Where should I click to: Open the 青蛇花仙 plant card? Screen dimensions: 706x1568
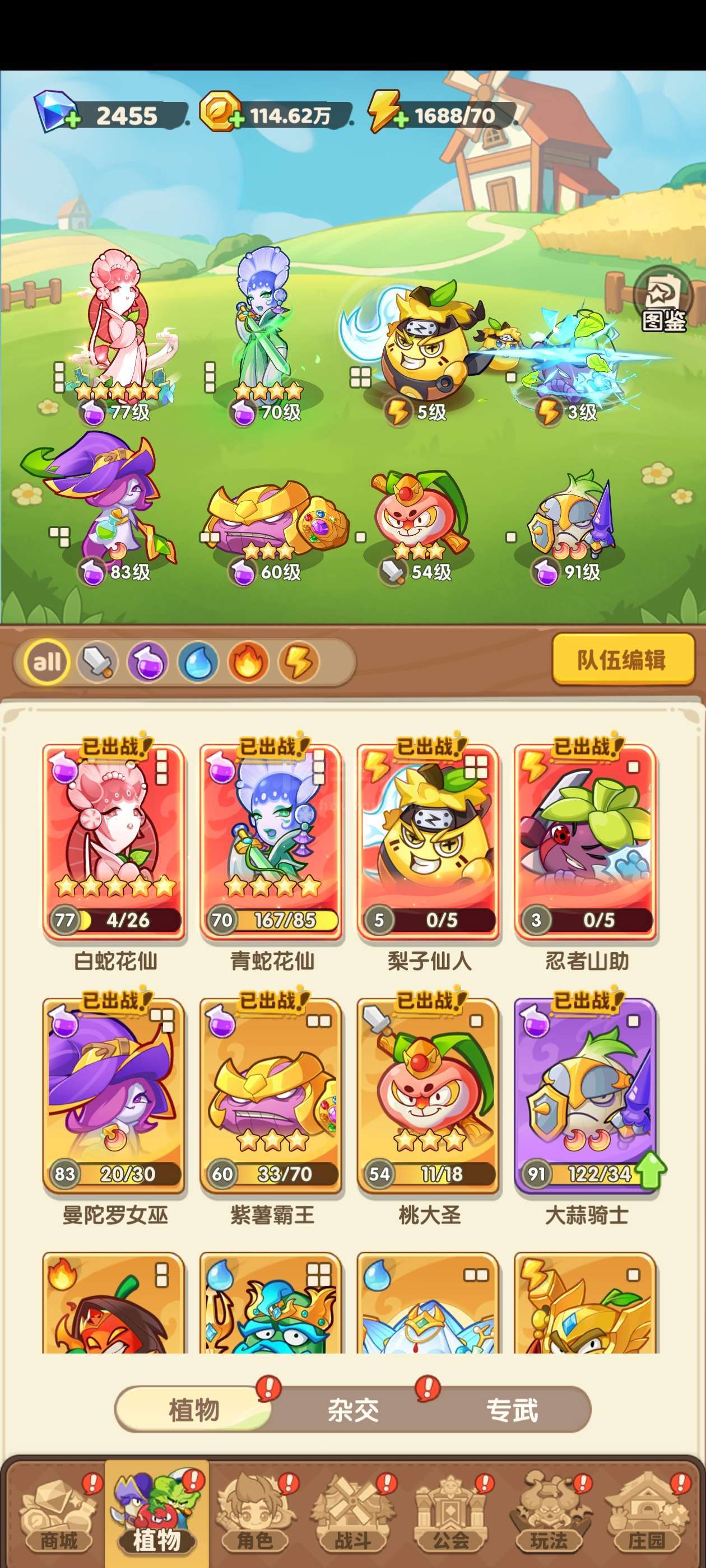click(x=271, y=842)
